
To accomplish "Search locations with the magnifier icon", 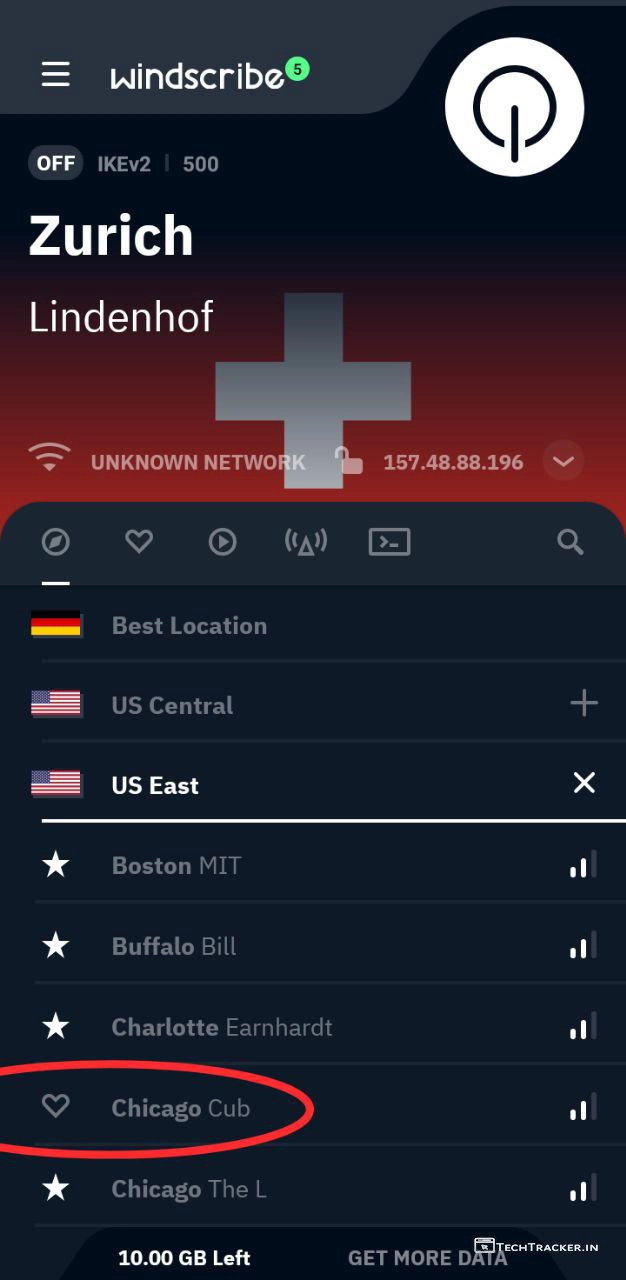I will pos(570,542).
